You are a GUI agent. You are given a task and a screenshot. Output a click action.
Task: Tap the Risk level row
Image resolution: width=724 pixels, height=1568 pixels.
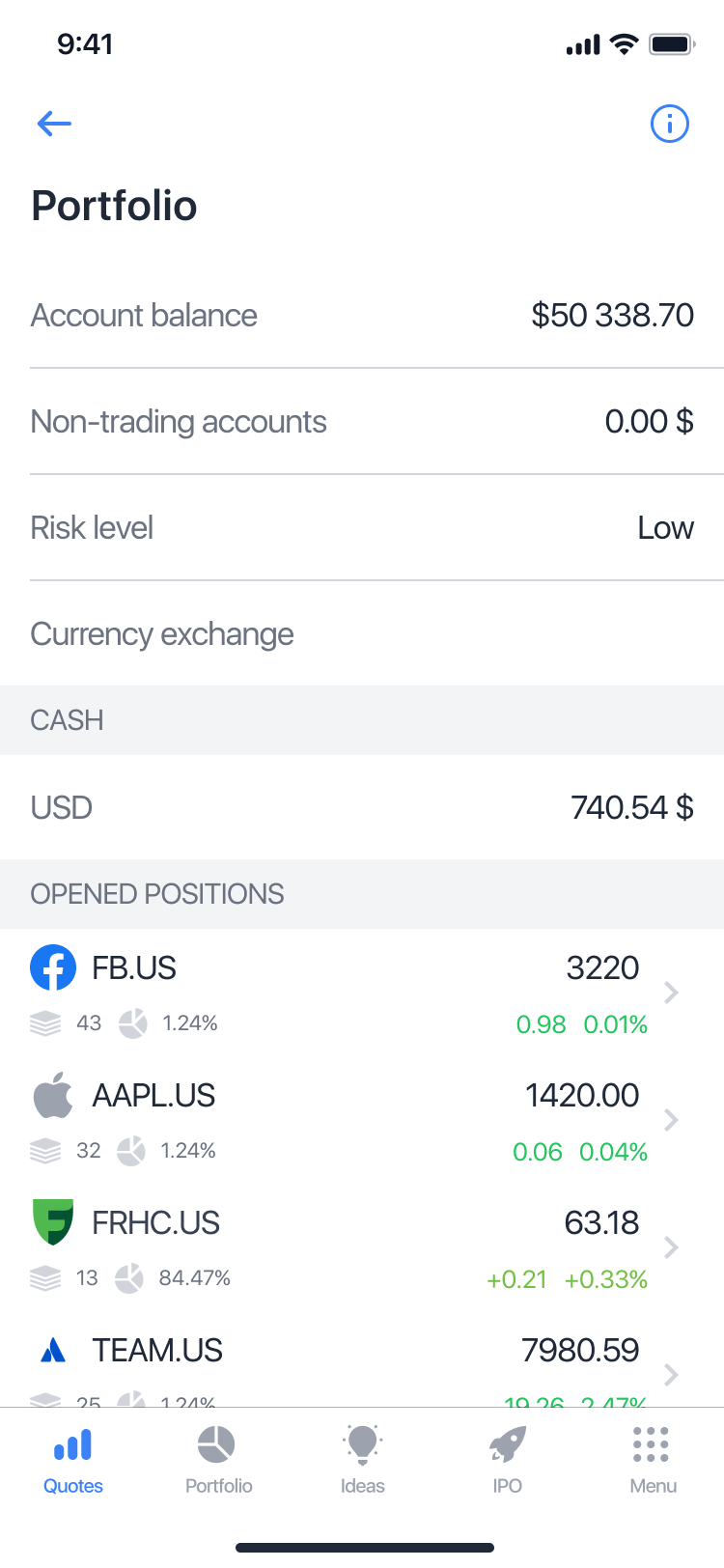coord(362,528)
